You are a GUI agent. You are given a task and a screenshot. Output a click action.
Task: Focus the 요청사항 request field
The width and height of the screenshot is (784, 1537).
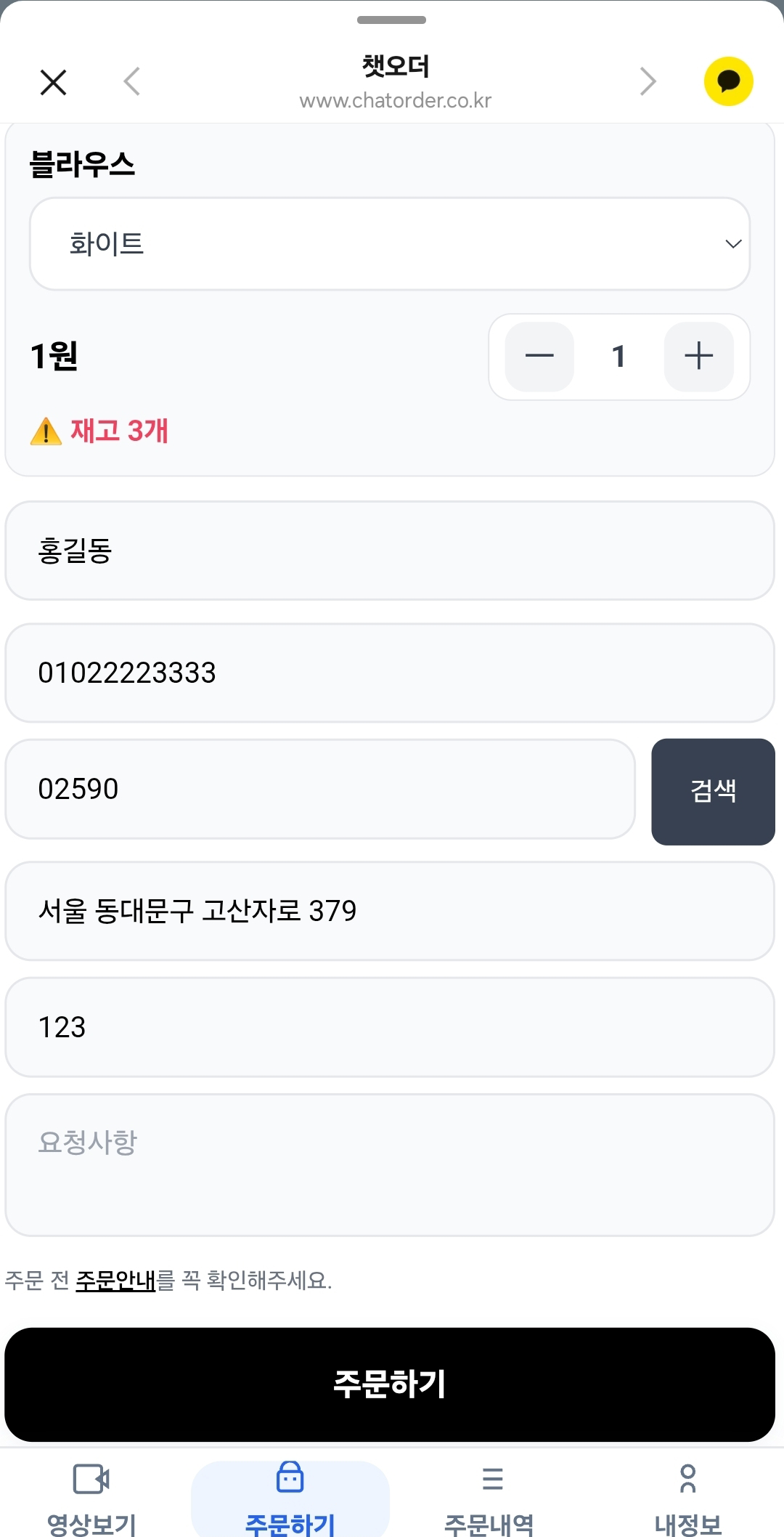pos(392,1162)
